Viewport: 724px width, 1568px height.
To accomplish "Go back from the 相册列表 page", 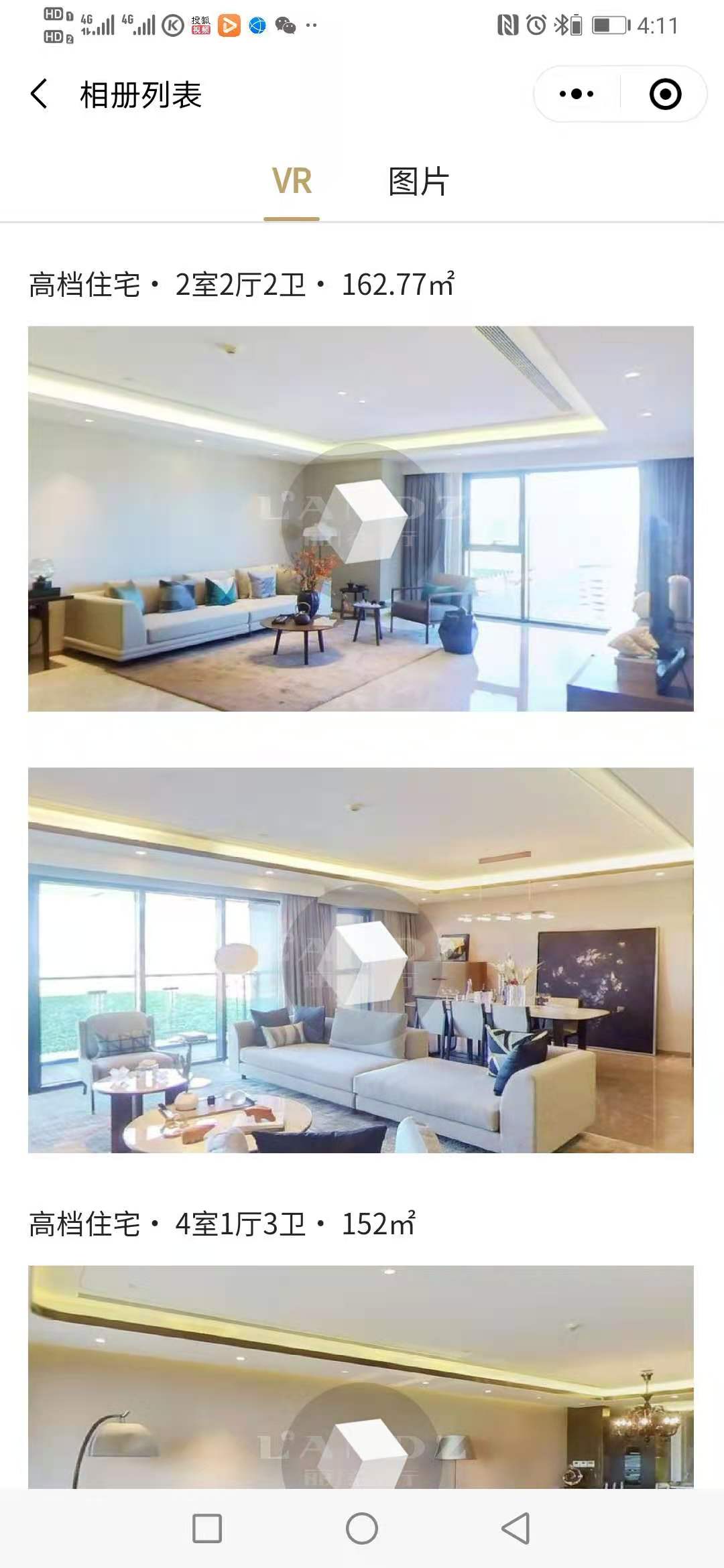I will click(39, 94).
